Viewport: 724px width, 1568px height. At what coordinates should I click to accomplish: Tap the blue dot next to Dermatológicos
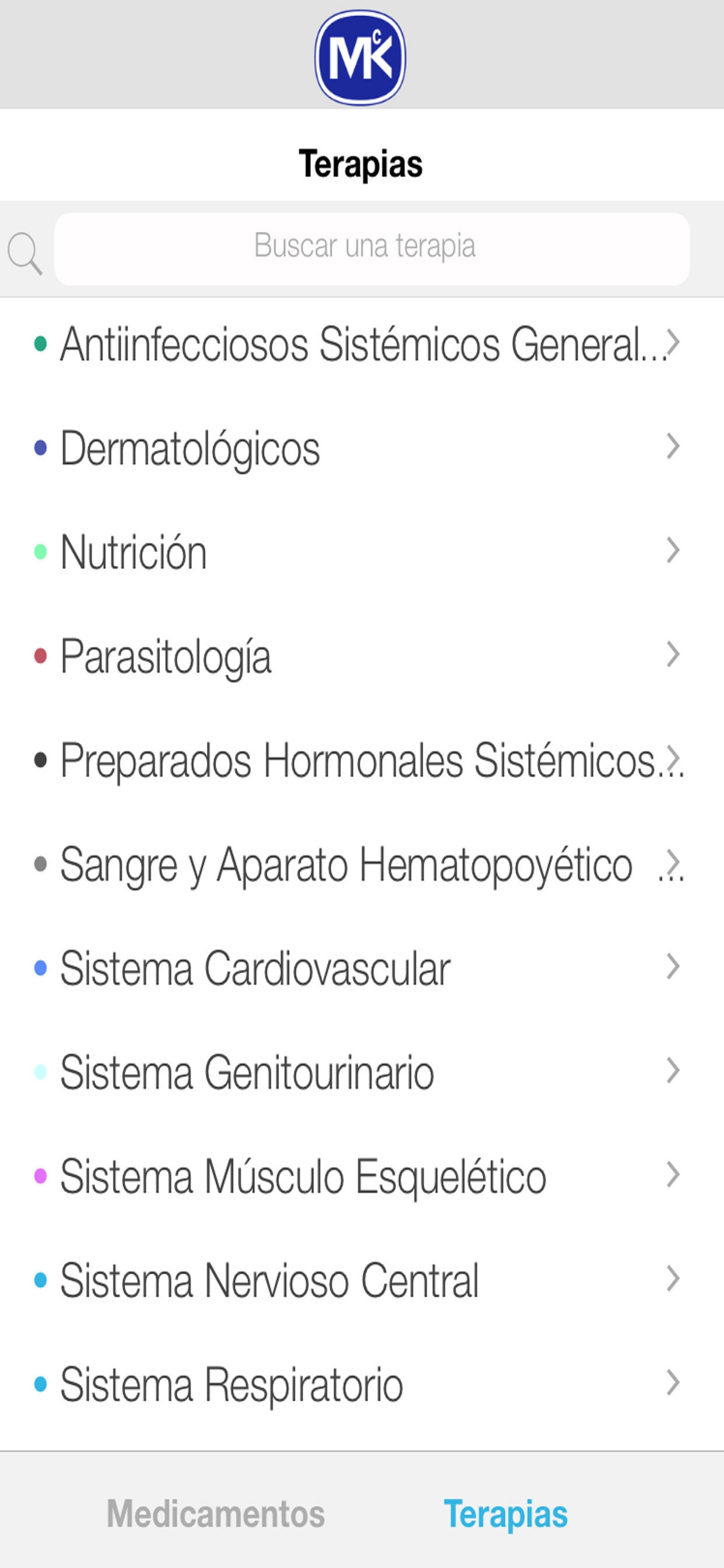(x=41, y=447)
